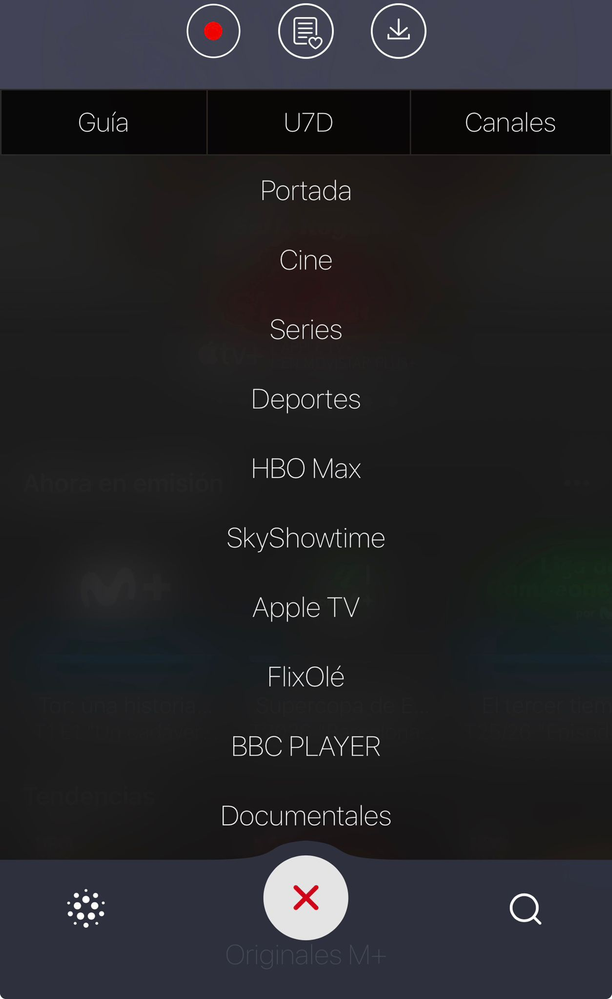Open the downloads icon

[x=398, y=31]
